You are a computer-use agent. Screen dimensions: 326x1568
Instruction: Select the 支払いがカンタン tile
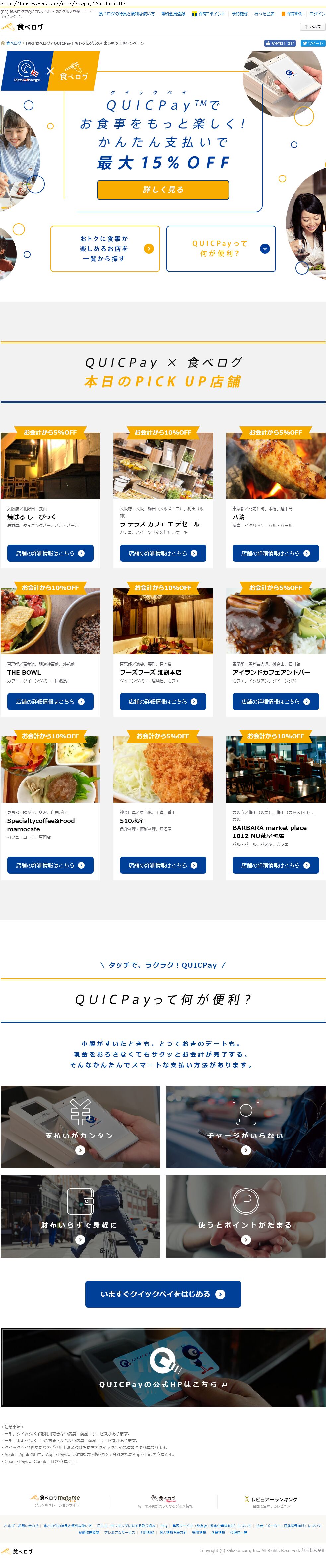80,1127
